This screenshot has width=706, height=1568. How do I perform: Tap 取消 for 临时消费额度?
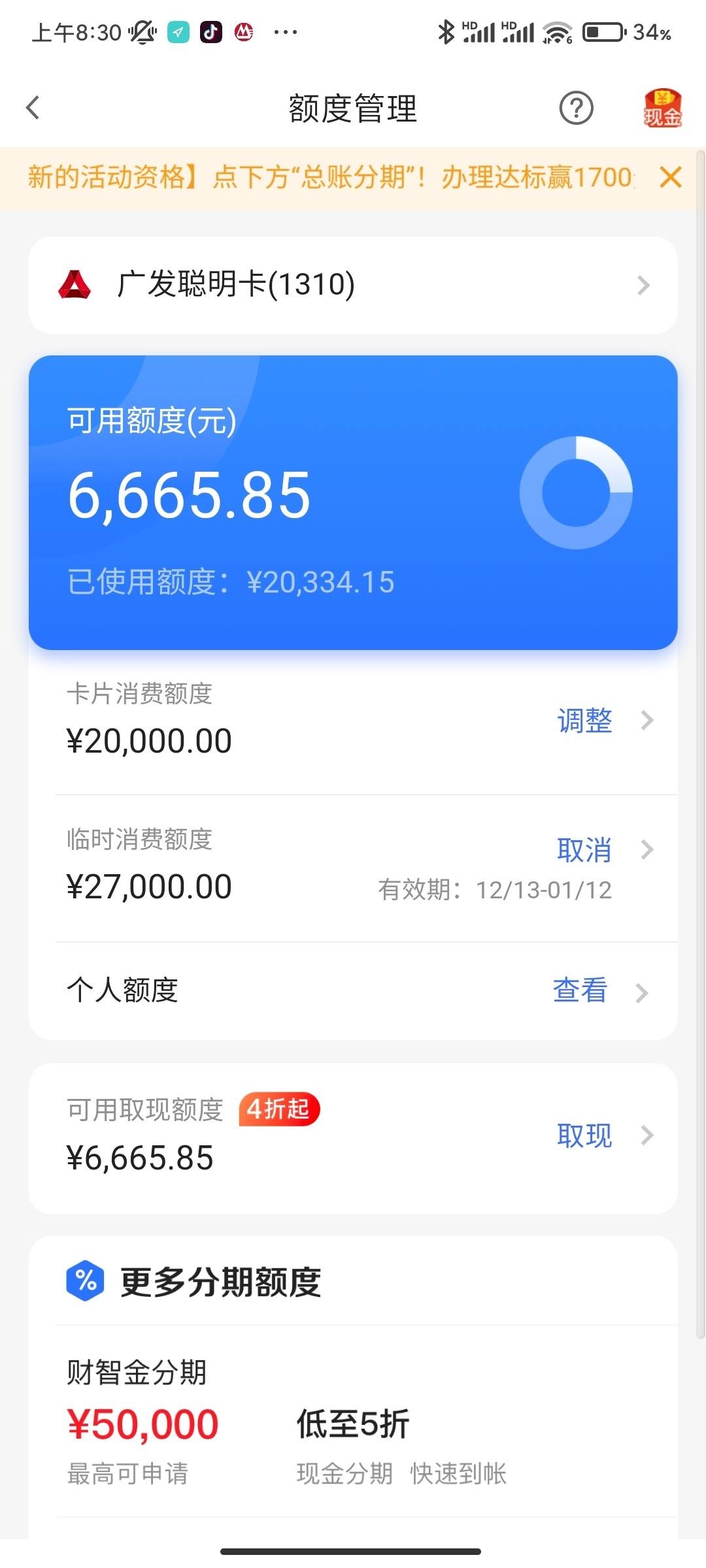pos(584,850)
